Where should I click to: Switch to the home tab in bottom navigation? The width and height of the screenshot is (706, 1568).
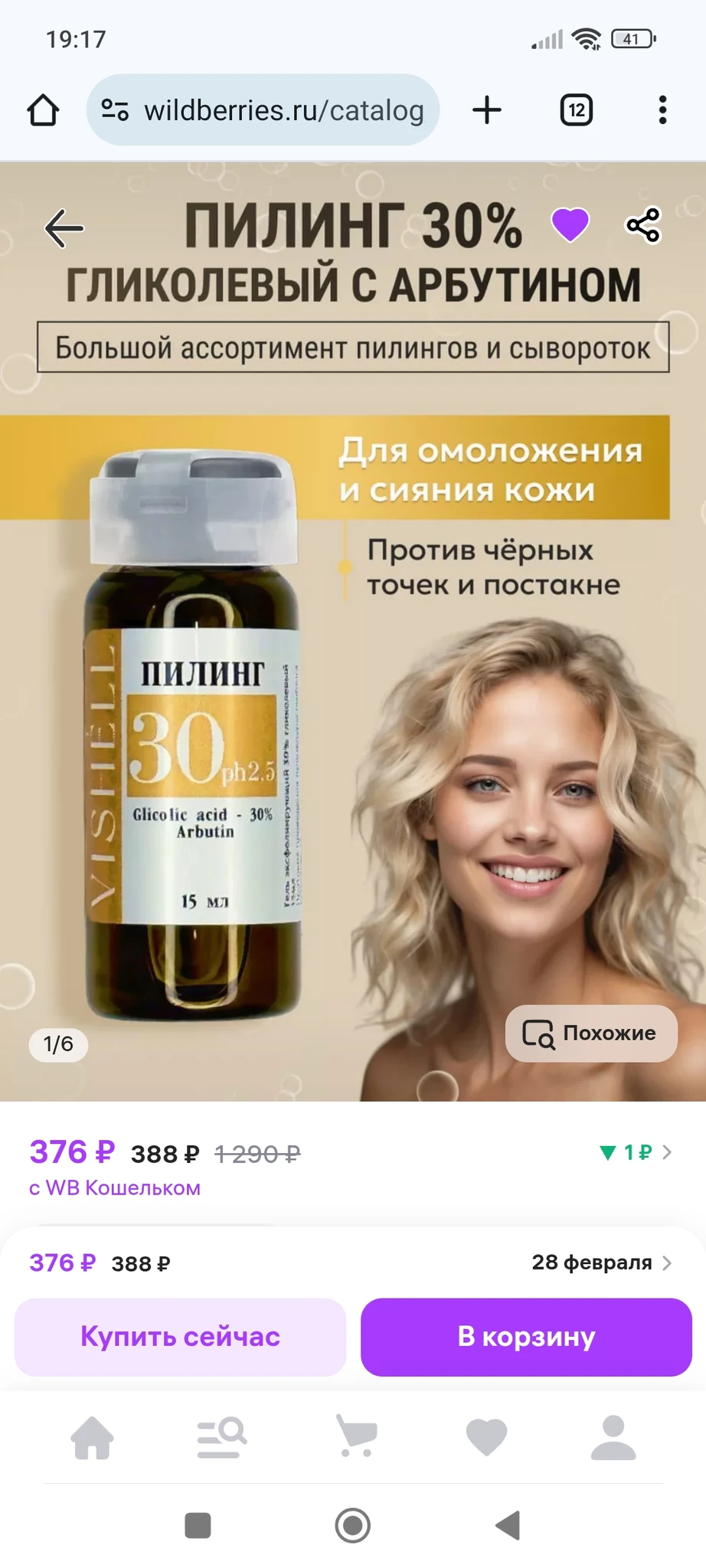coord(92,1437)
